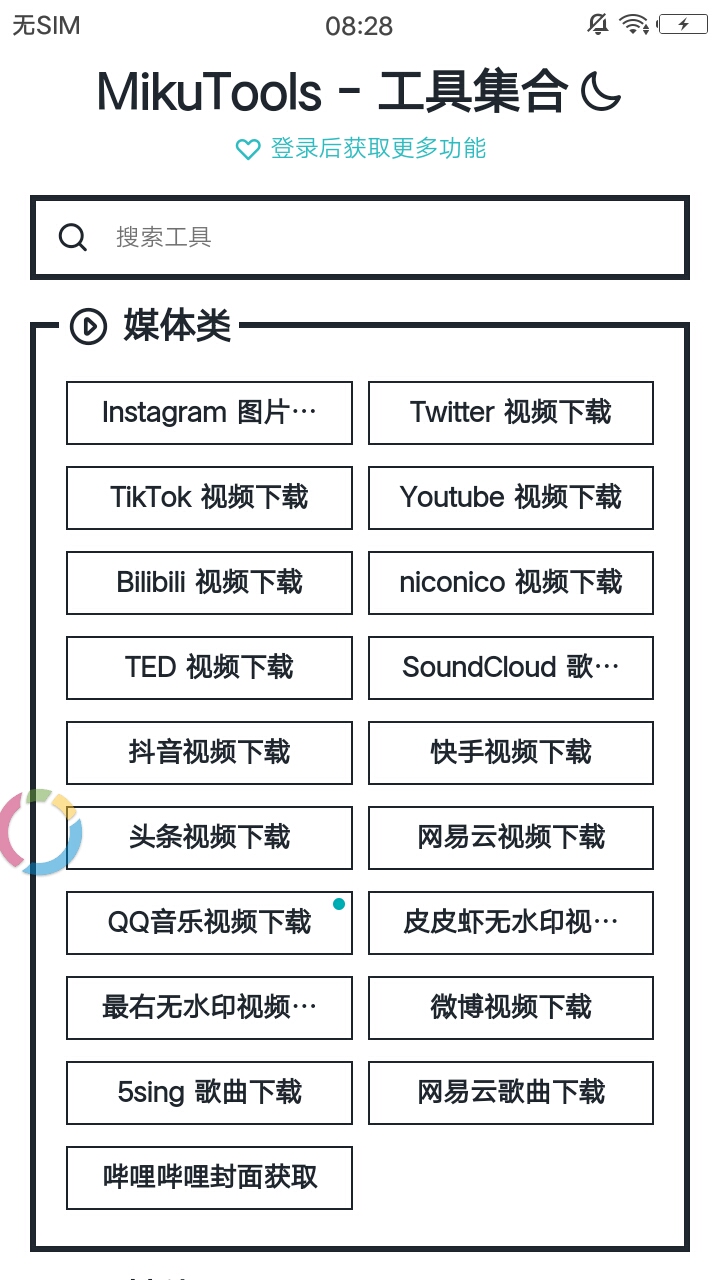Click the muted notification bell icon
720x1280 pixels.
pyautogui.click(x=597, y=22)
